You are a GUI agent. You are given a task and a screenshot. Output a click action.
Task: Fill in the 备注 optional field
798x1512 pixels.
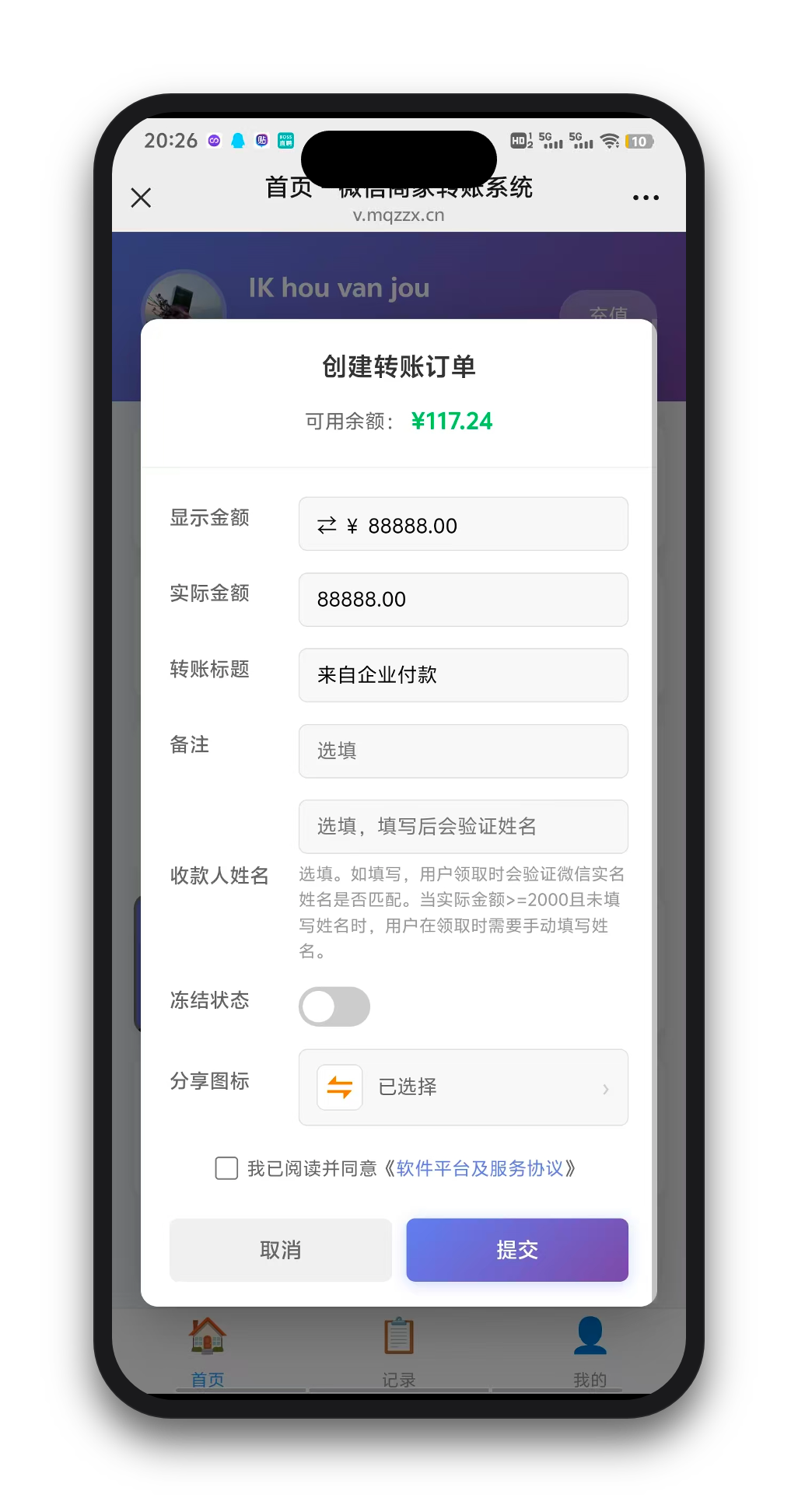click(x=464, y=751)
